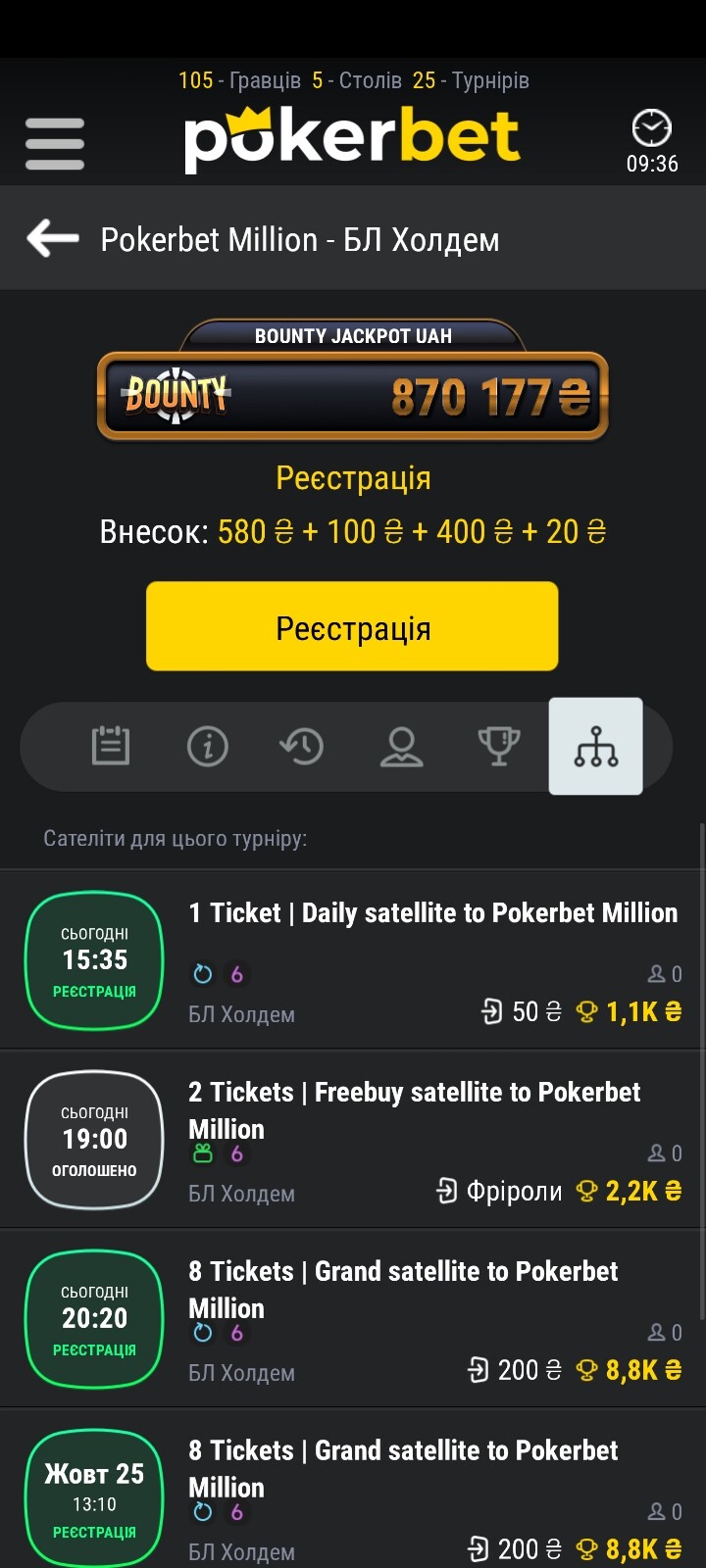
Task: Show the players tab
Action: [x=401, y=746]
